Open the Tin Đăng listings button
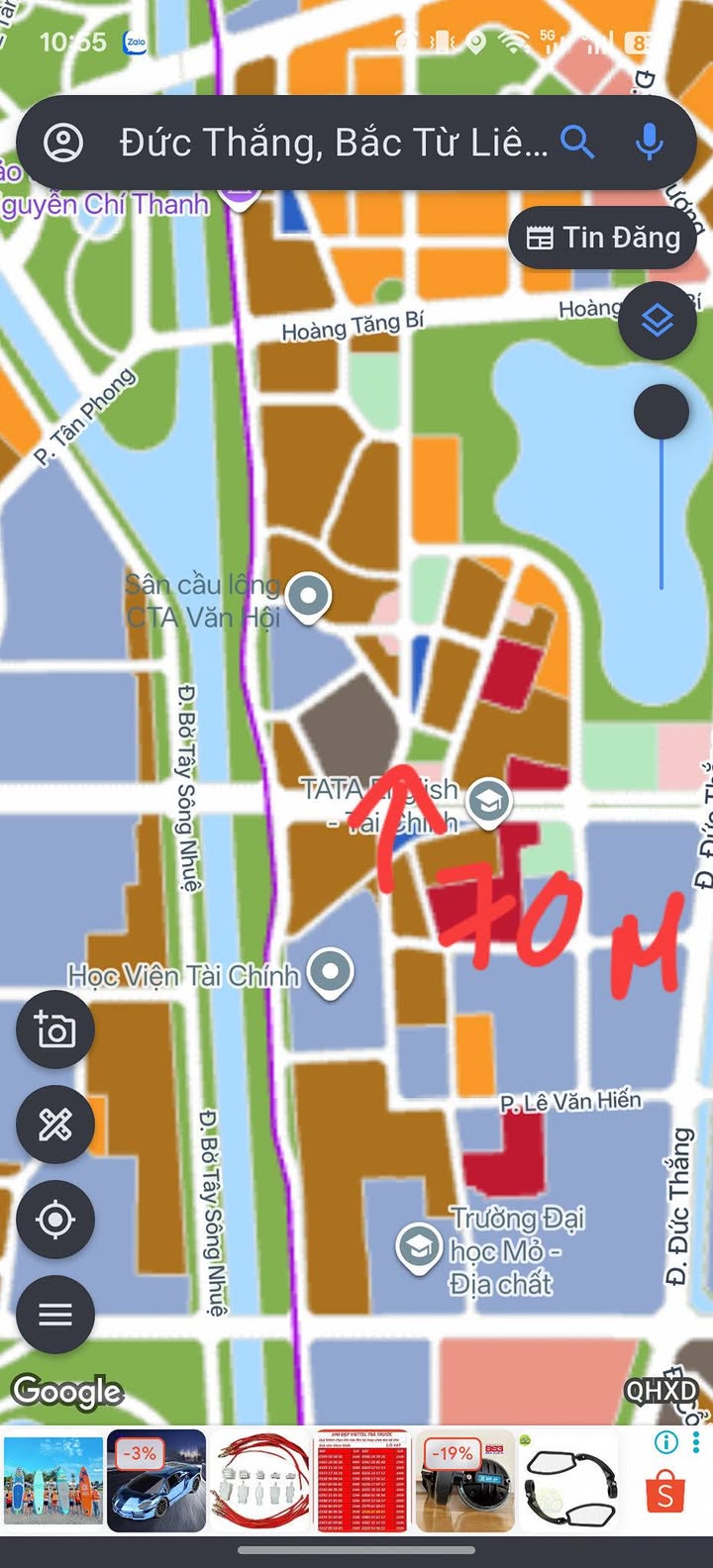The image size is (713, 1568). (603, 238)
